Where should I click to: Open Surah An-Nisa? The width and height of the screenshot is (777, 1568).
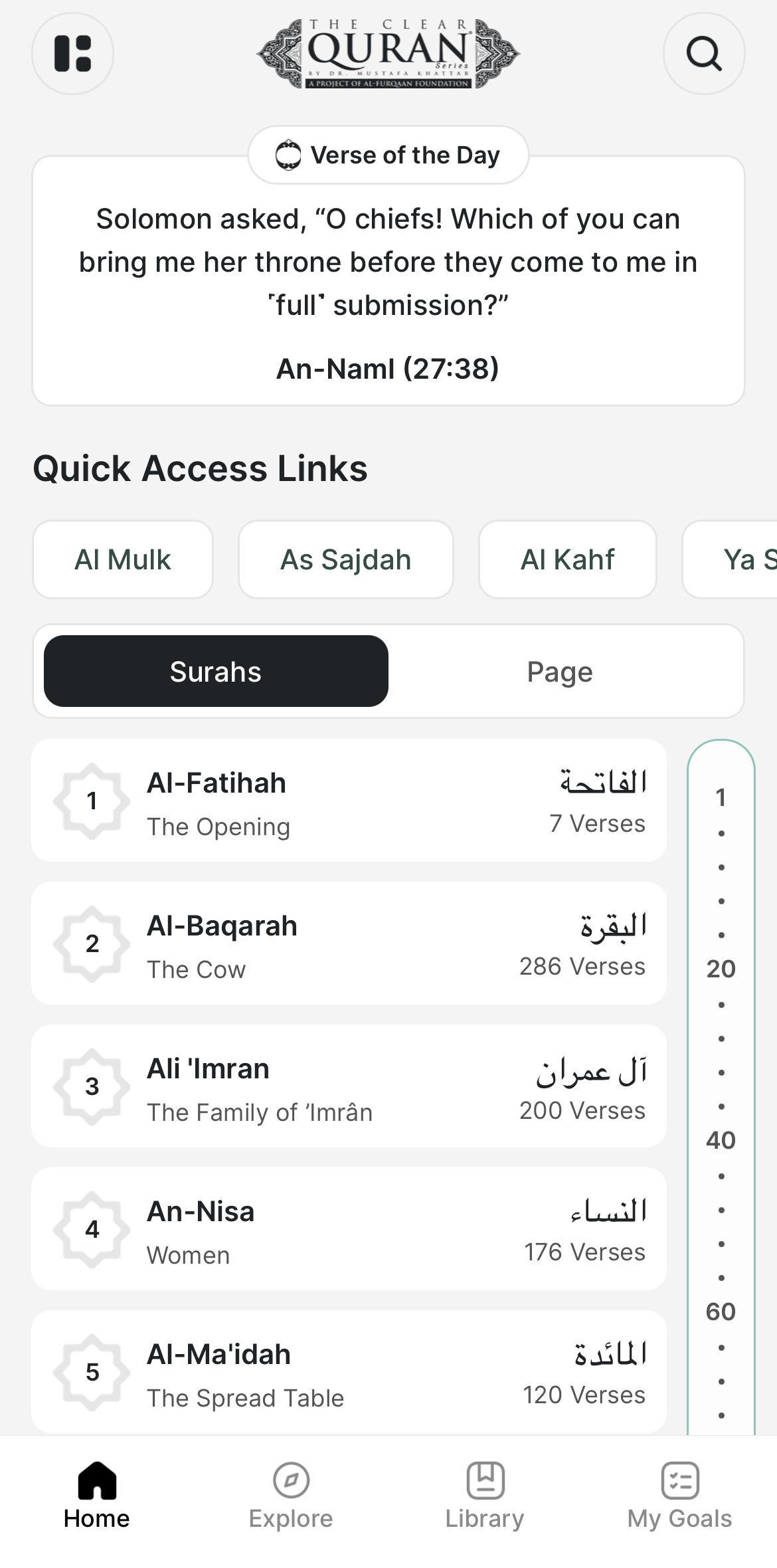(349, 1229)
